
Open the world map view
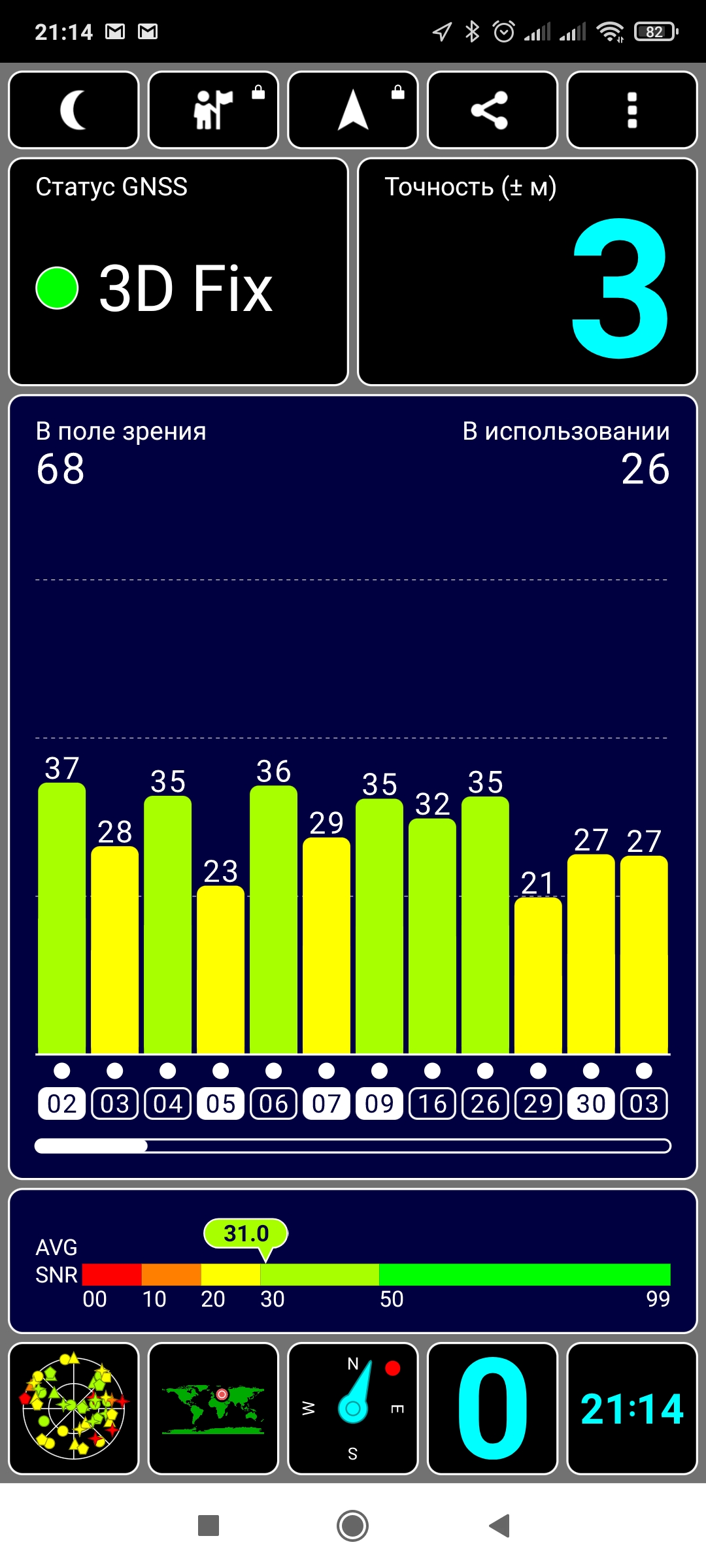click(213, 1408)
